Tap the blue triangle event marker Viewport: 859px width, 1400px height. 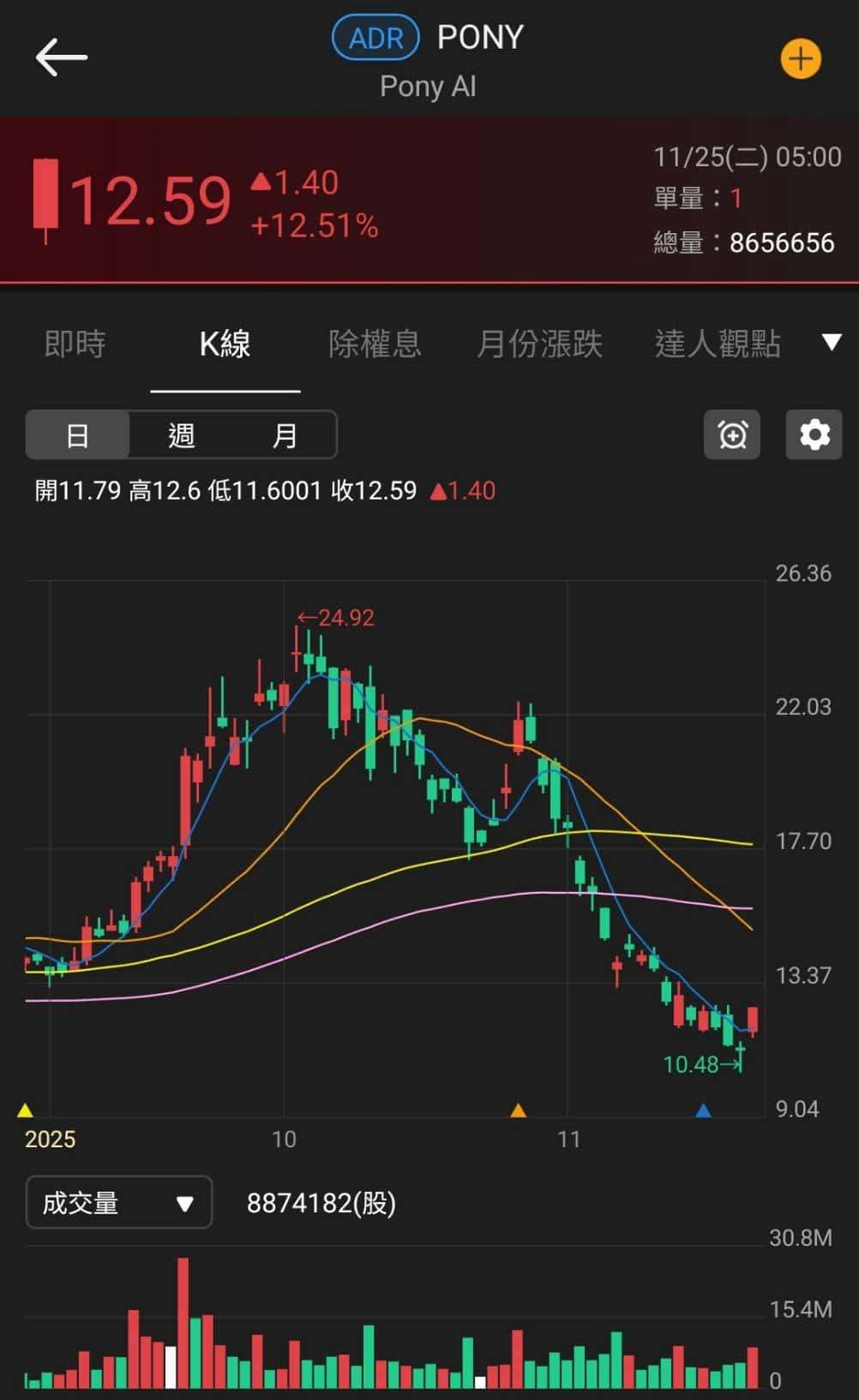(x=703, y=1110)
